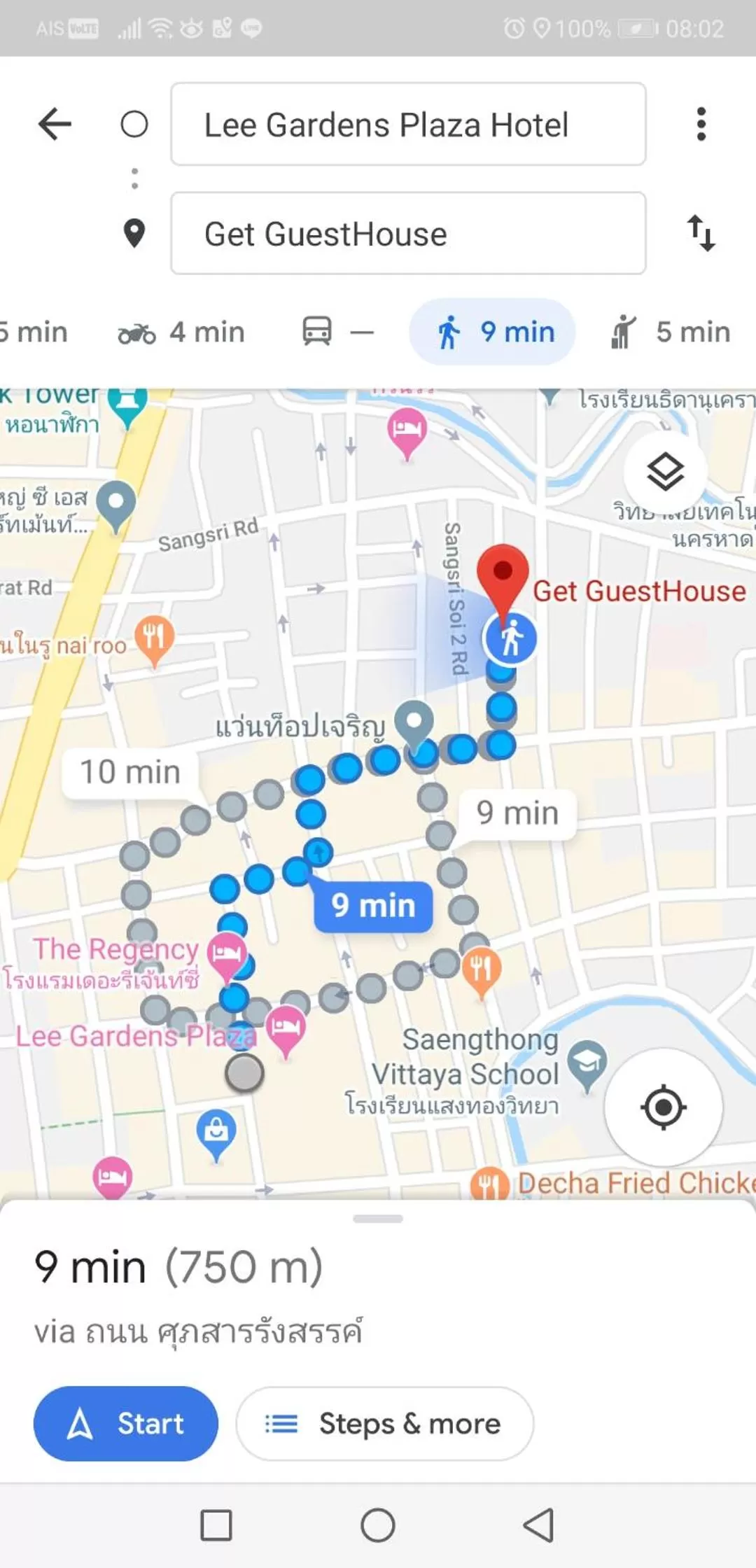Go back with the back arrow
The width and height of the screenshot is (756, 1568).
click(53, 124)
